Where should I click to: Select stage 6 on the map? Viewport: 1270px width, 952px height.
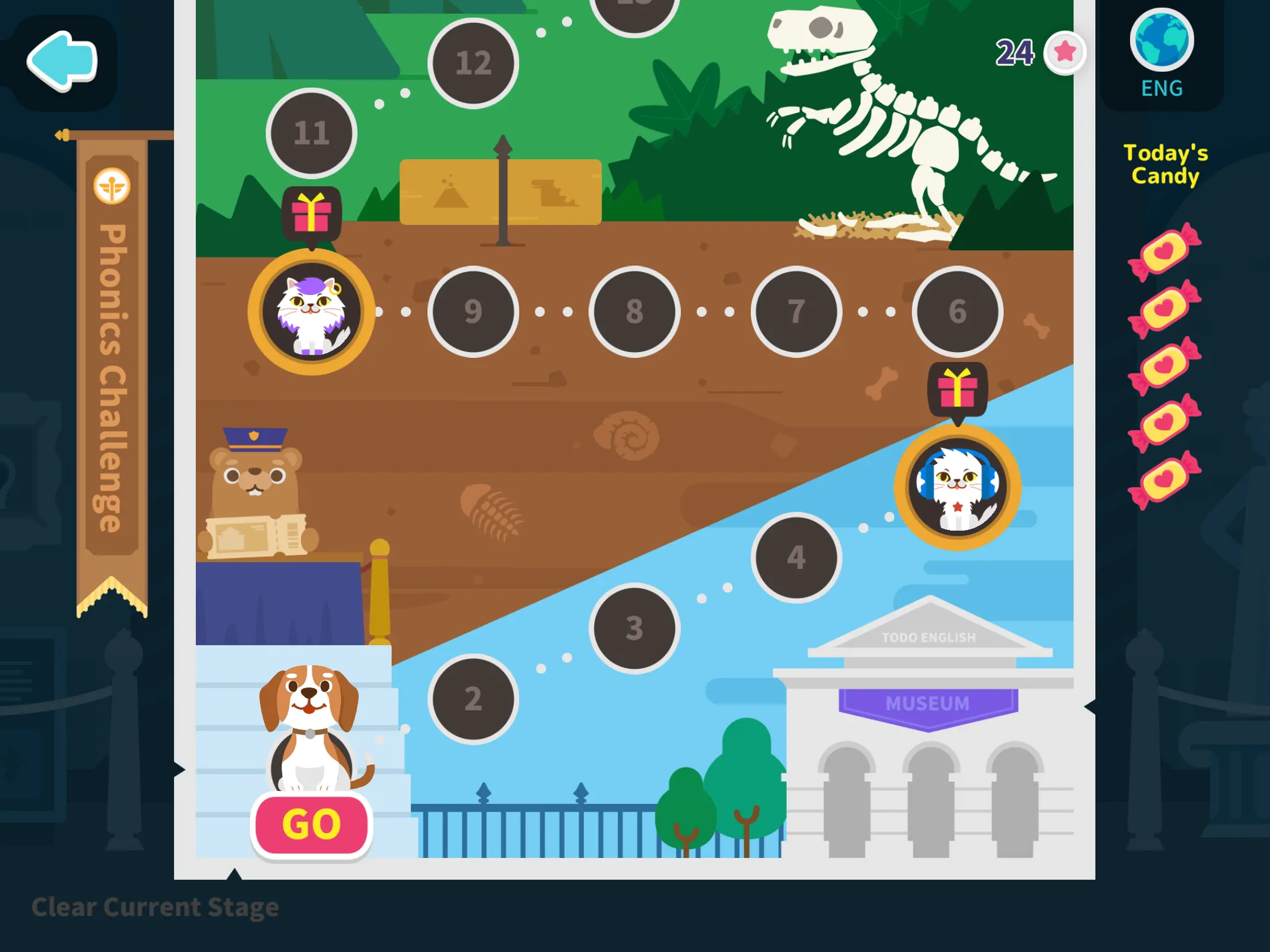coord(957,311)
